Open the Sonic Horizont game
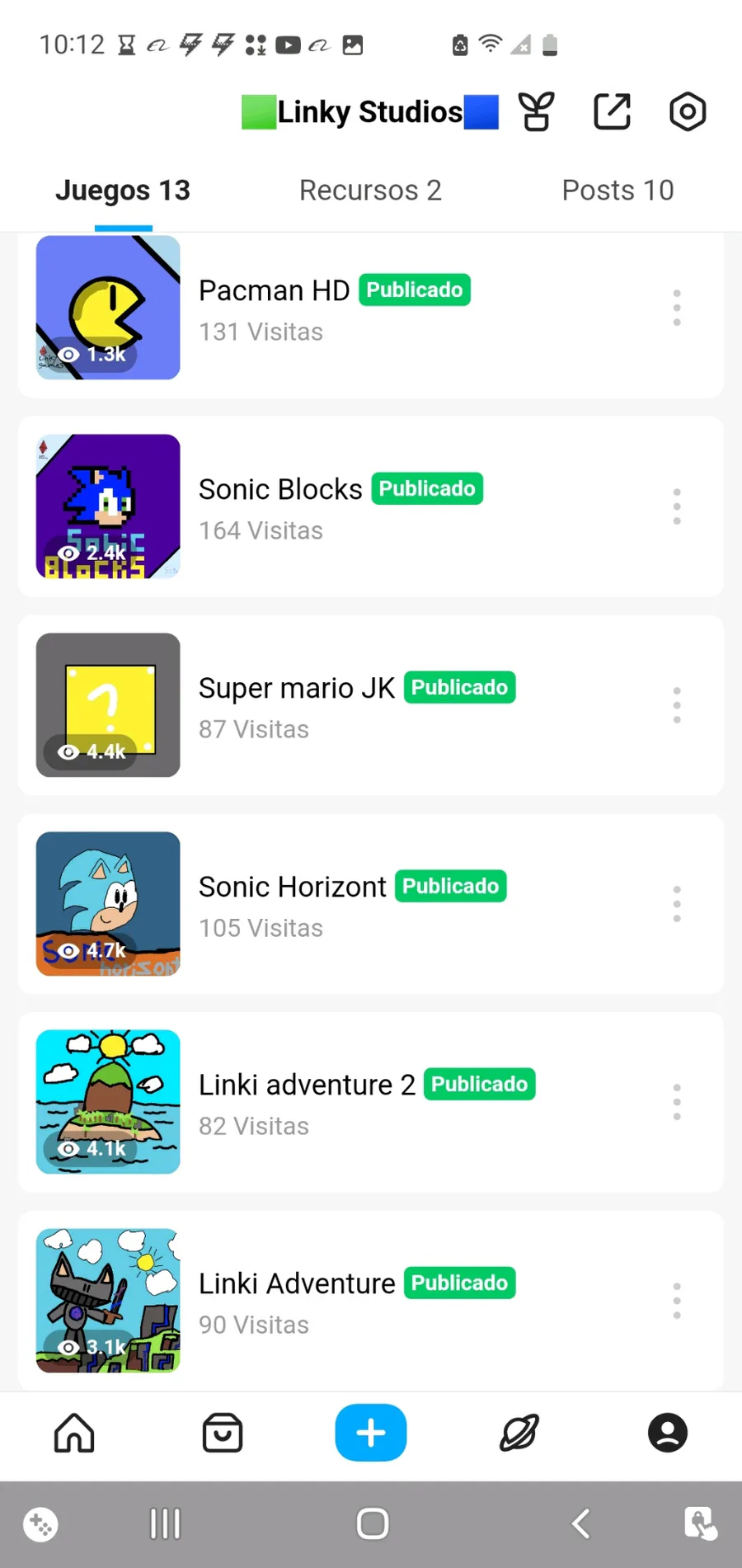The height and width of the screenshot is (1568, 742). pyautogui.click(x=292, y=888)
